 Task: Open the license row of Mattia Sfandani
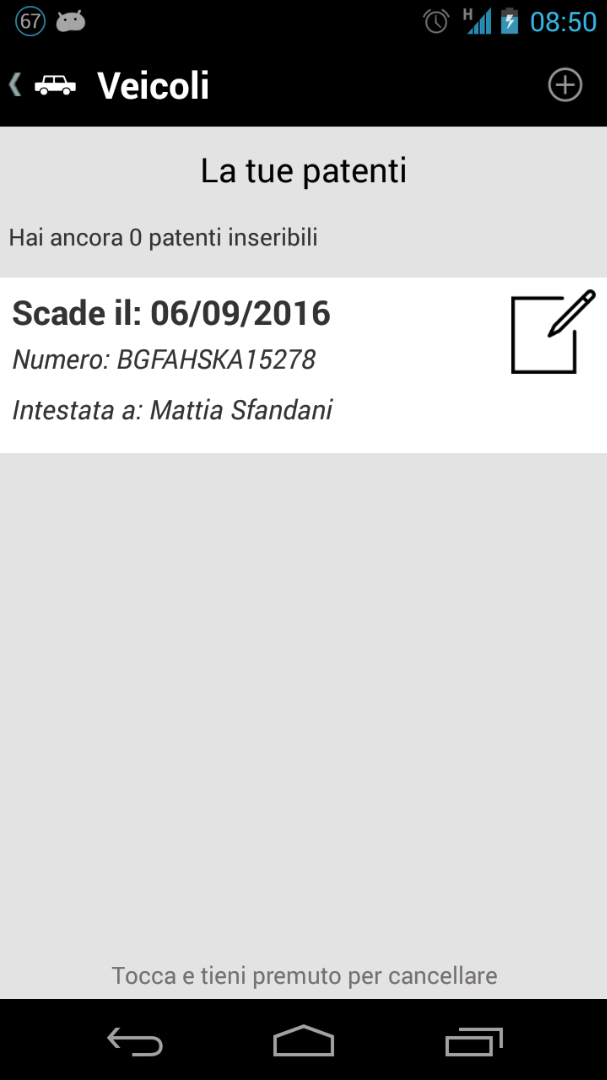click(x=303, y=365)
